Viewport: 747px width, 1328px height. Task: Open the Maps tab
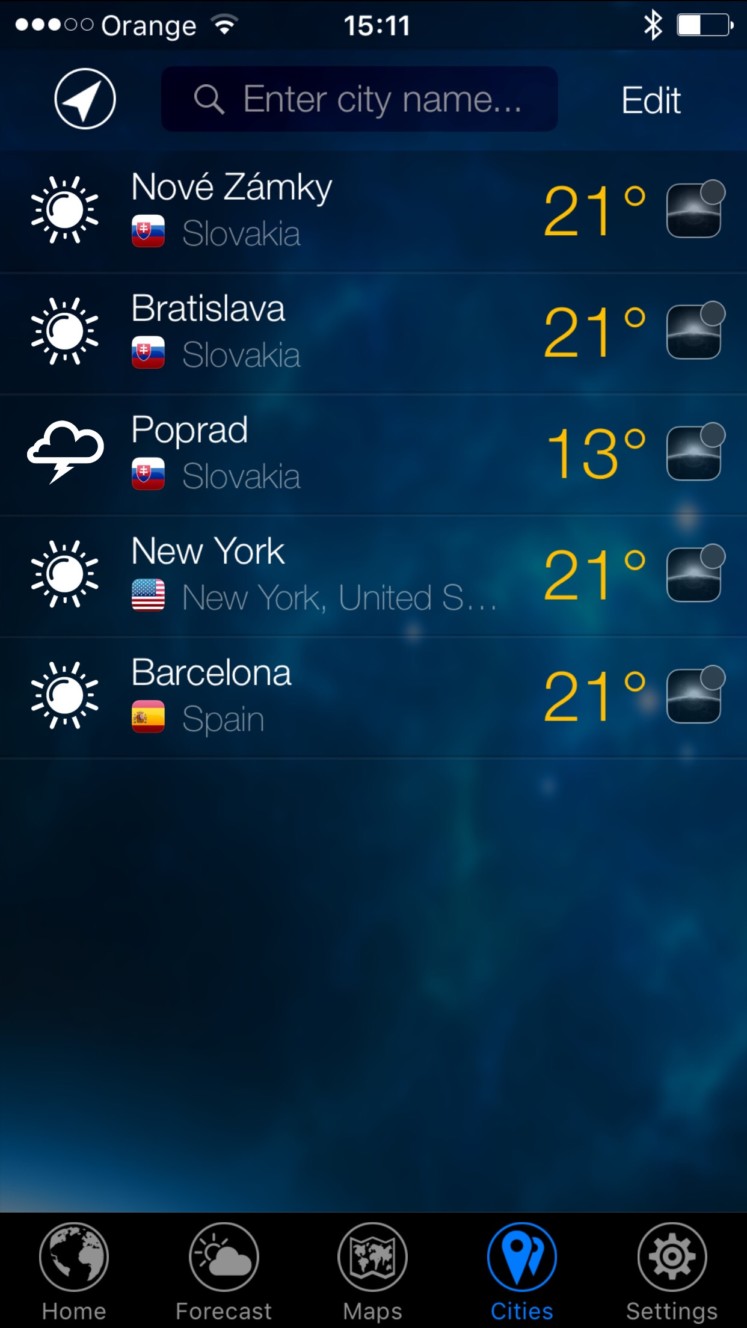(x=373, y=1271)
